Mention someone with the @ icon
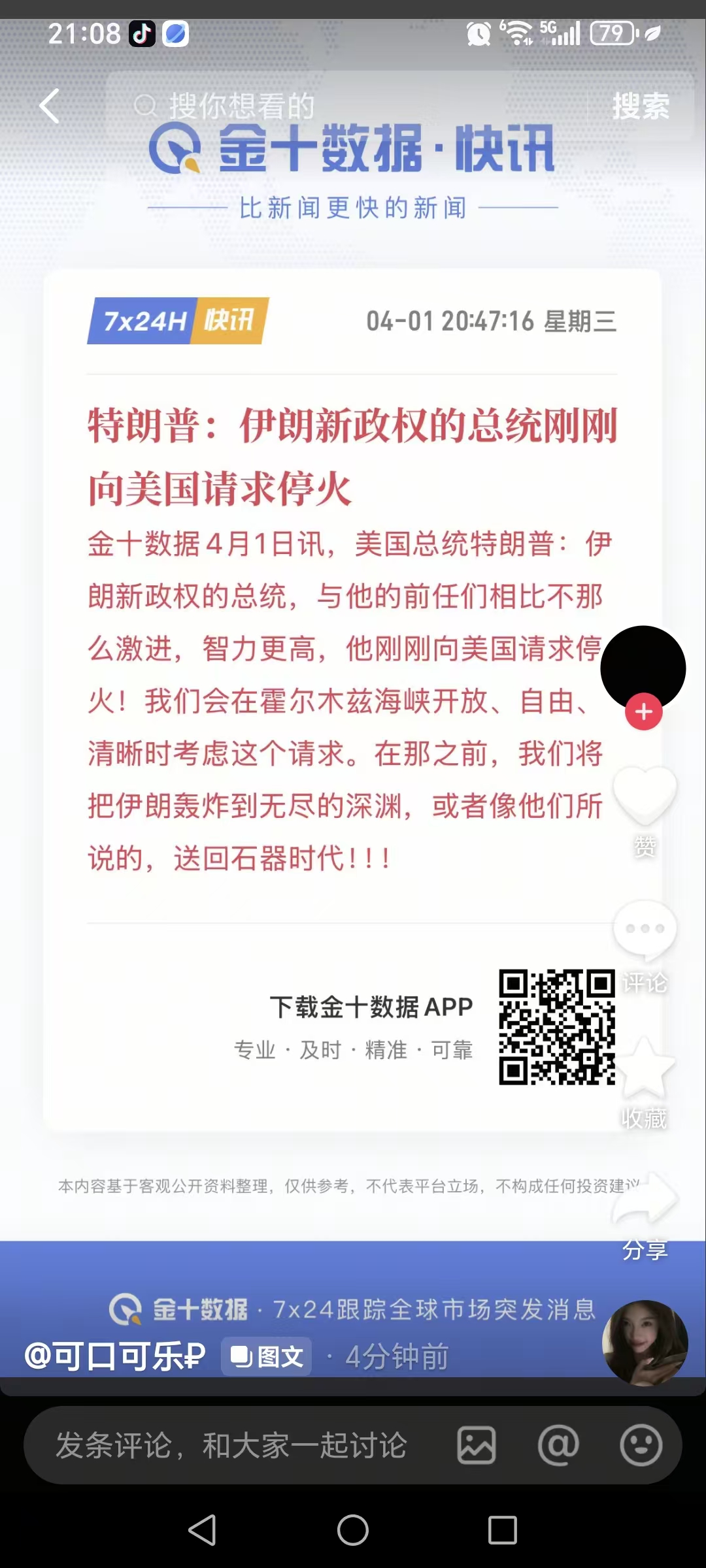Screen dimensions: 706x1568 558,1445
